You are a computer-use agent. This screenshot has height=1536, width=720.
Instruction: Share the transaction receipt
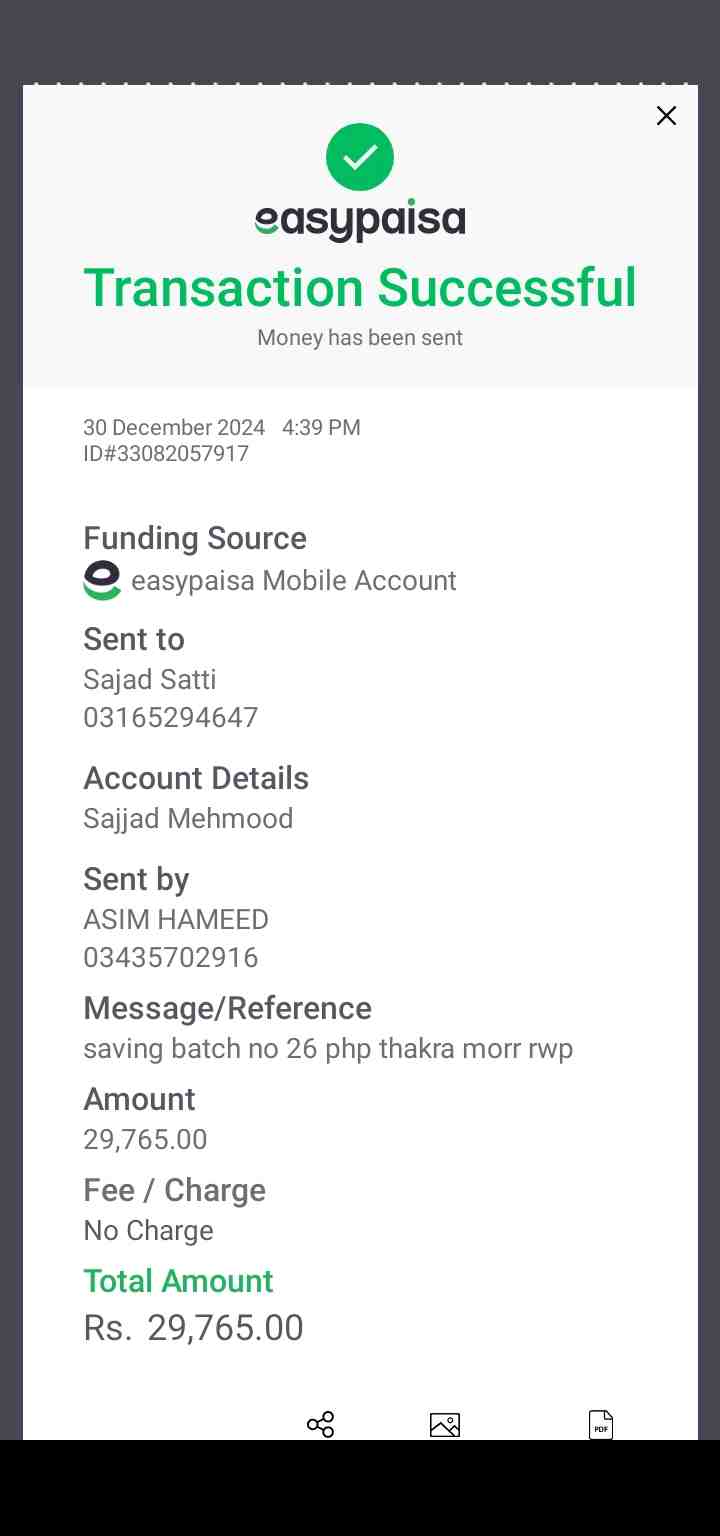320,1424
